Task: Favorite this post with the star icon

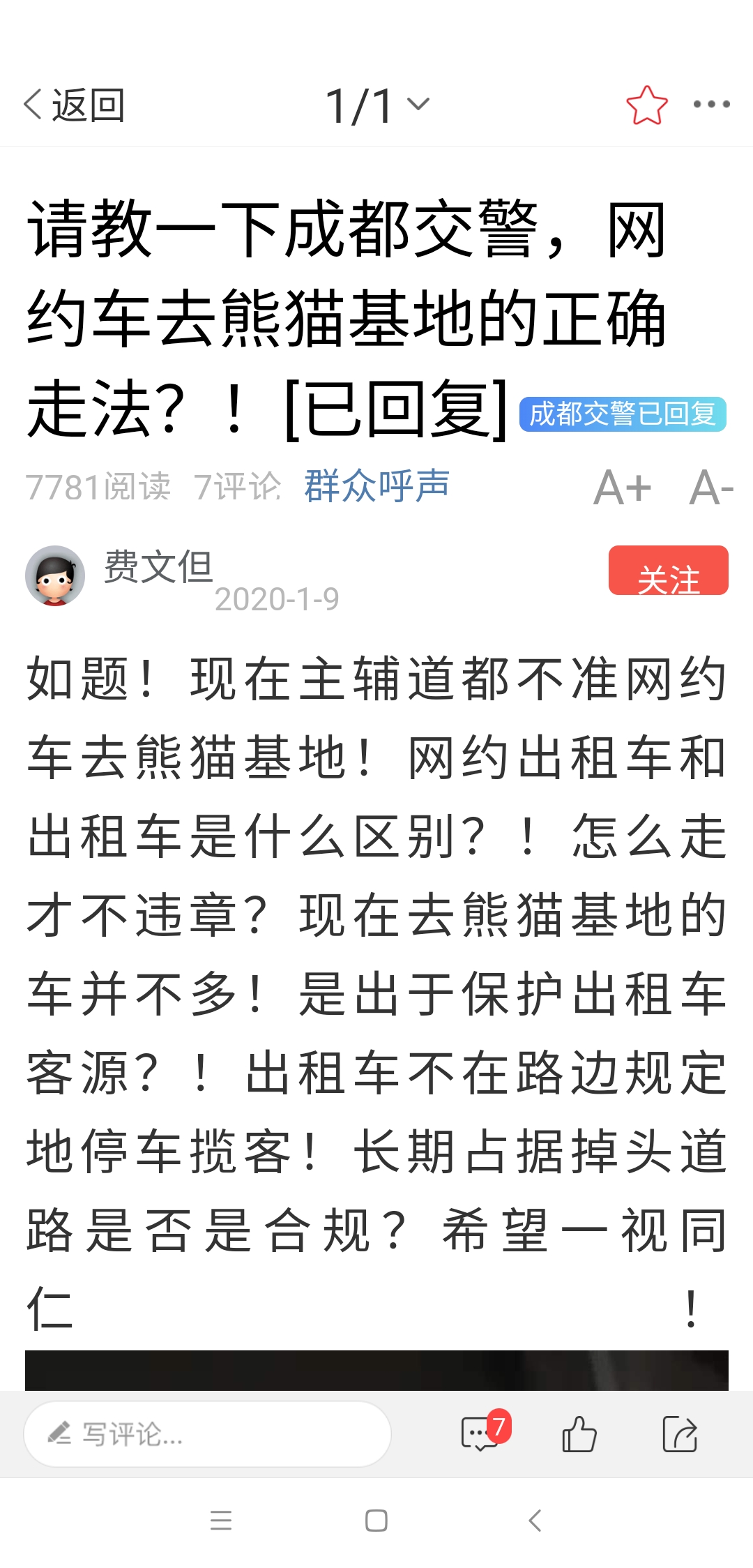Action: (x=647, y=105)
